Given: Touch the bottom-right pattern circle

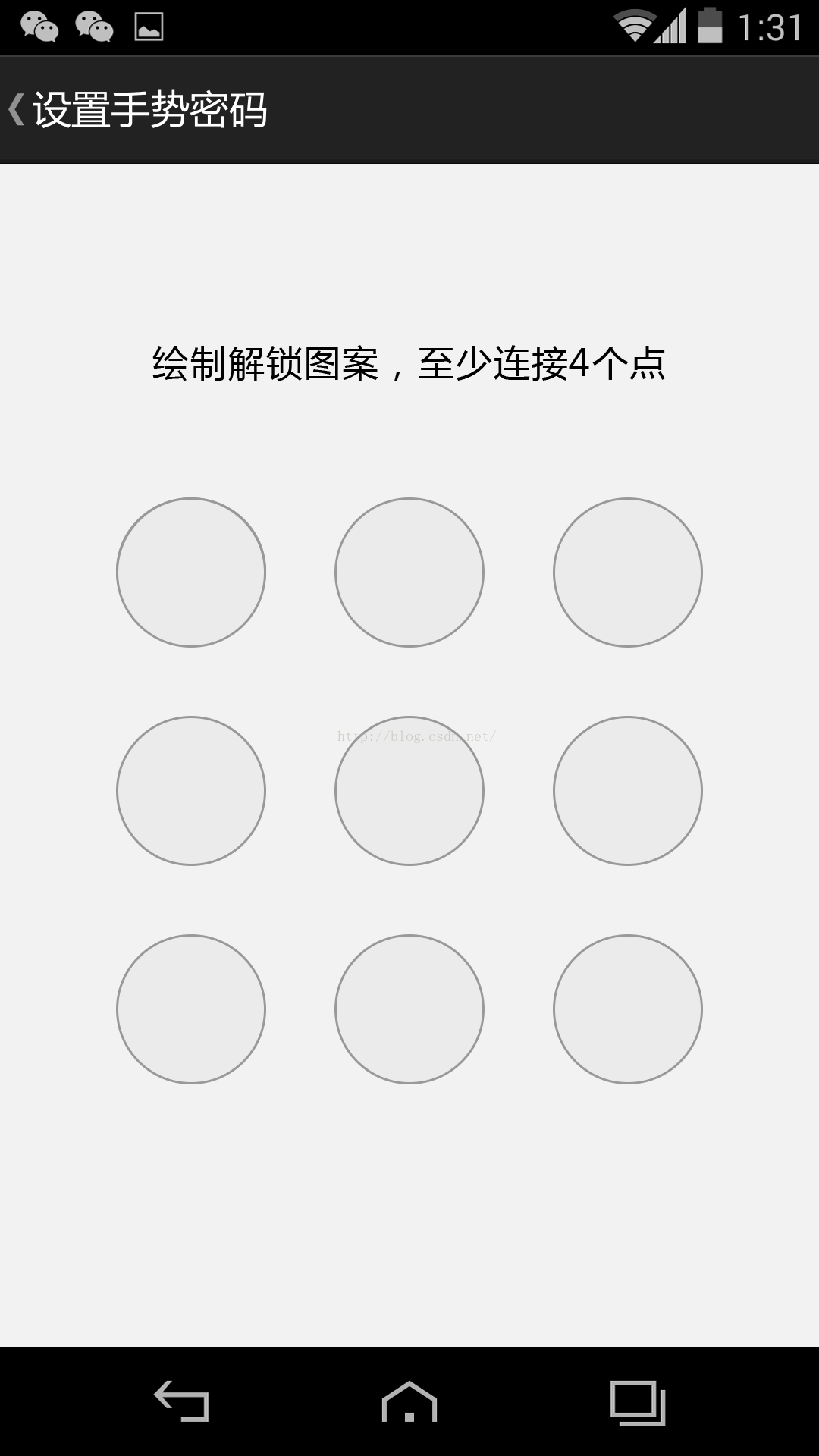Looking at the screenshot, I should coord(628,1009).
